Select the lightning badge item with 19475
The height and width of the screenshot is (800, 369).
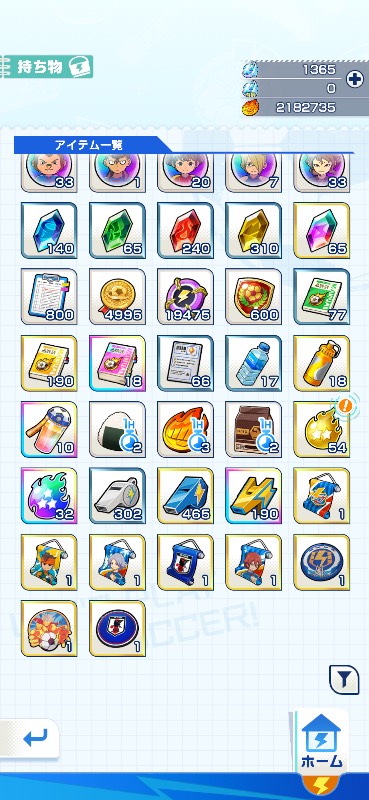185,297
